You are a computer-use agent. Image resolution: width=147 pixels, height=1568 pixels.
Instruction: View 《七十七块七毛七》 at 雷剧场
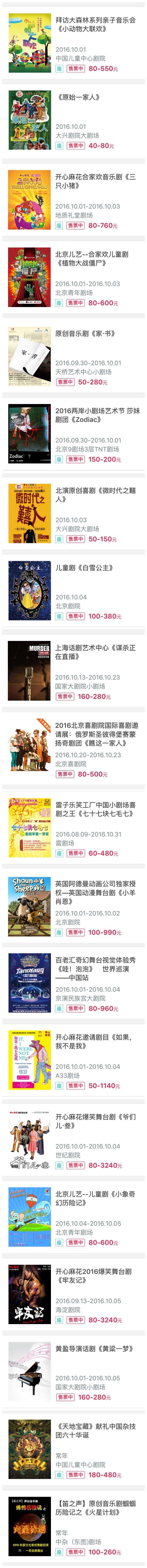click(94, 809)
